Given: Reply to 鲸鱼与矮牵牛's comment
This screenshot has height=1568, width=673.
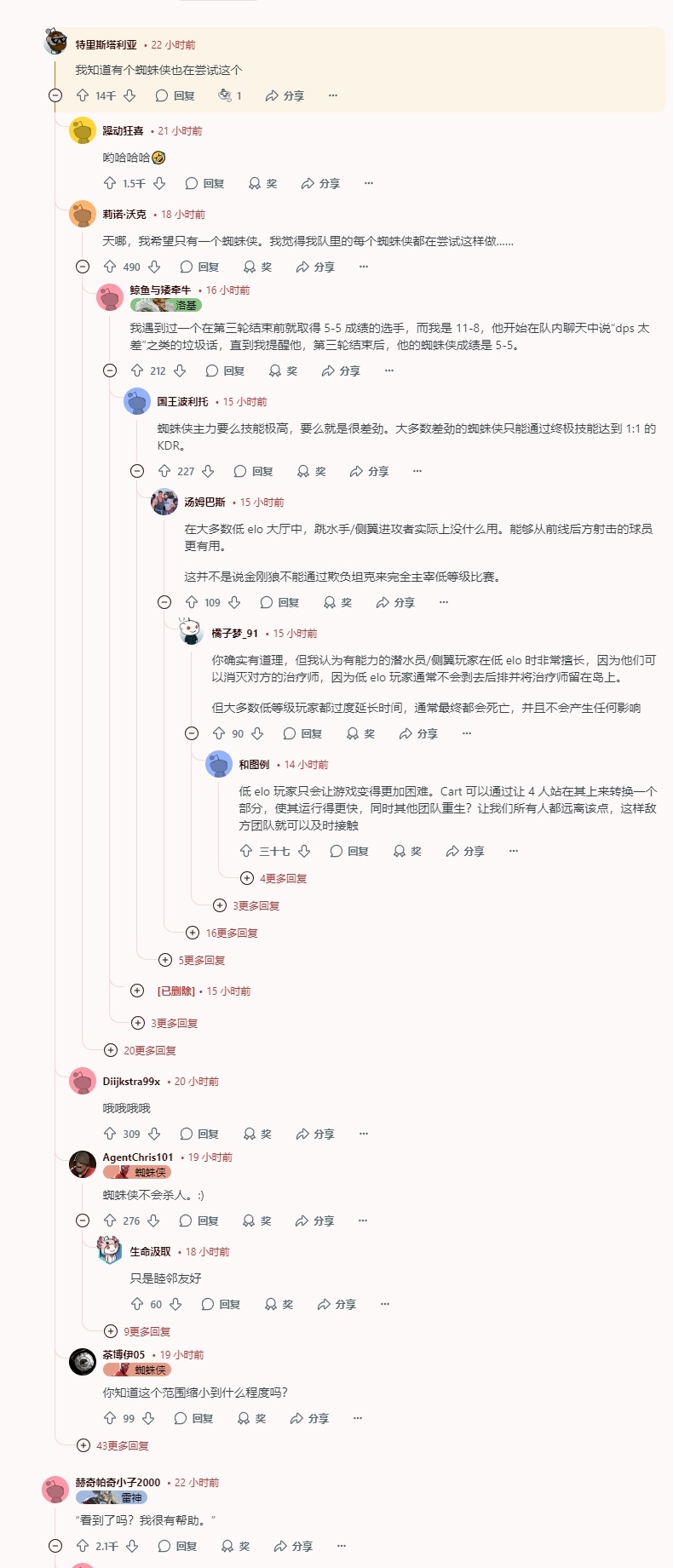Looking at the screenshot, I should click(x=225, y=370).
